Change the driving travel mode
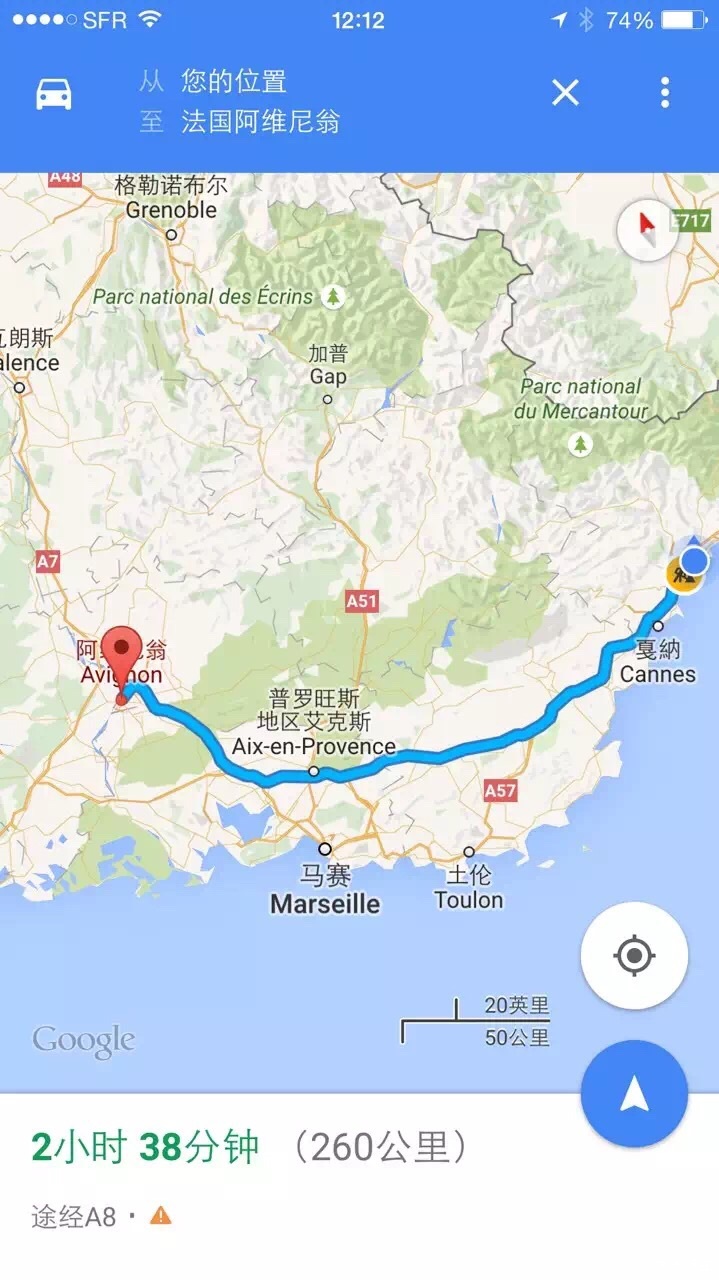This screenshot has height=1280, width=719. click(54, 94)
